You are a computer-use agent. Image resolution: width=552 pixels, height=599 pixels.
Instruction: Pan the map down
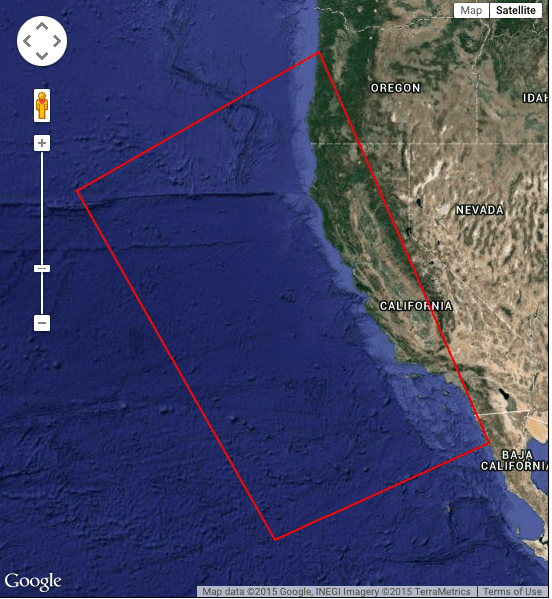pyautogui.click(x=42, y=55)
